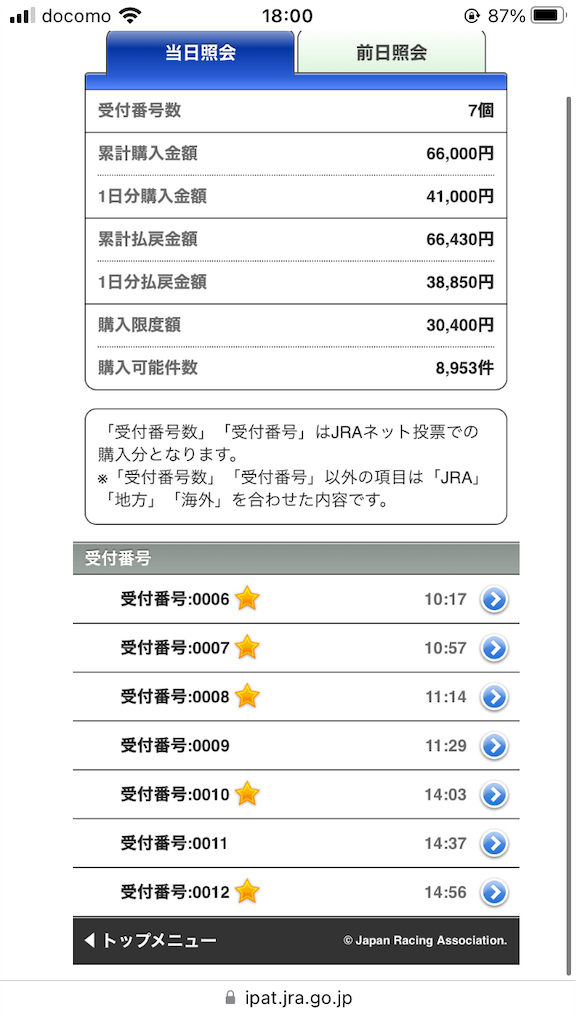Viewport: 576px width, 1024px height.
Task: Open receipt 受付番号:0012
Action: [x=296, y=892]
